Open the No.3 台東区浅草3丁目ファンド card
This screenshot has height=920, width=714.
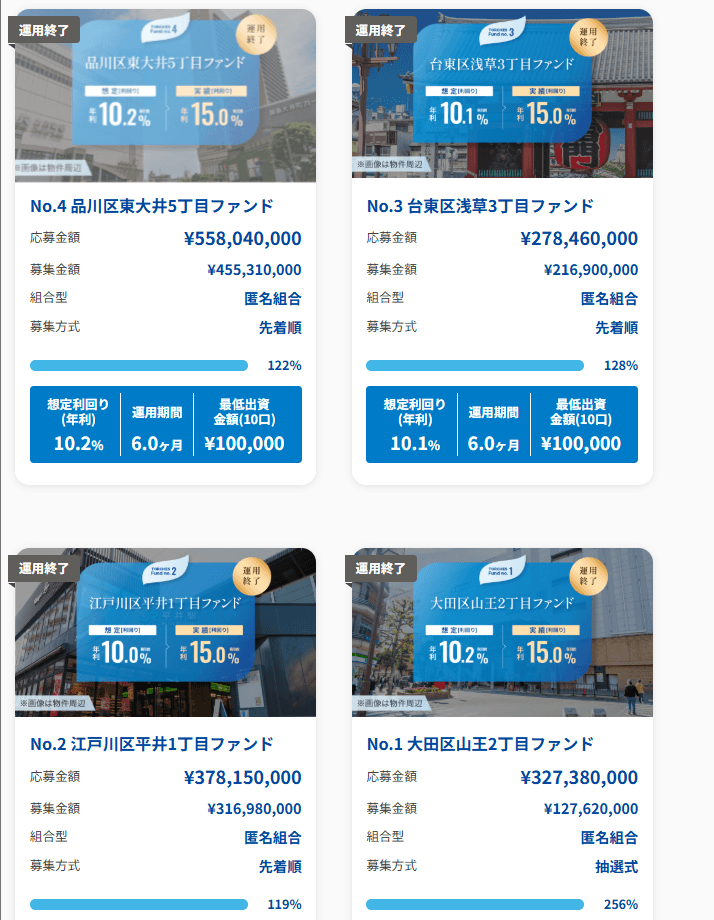480,207
